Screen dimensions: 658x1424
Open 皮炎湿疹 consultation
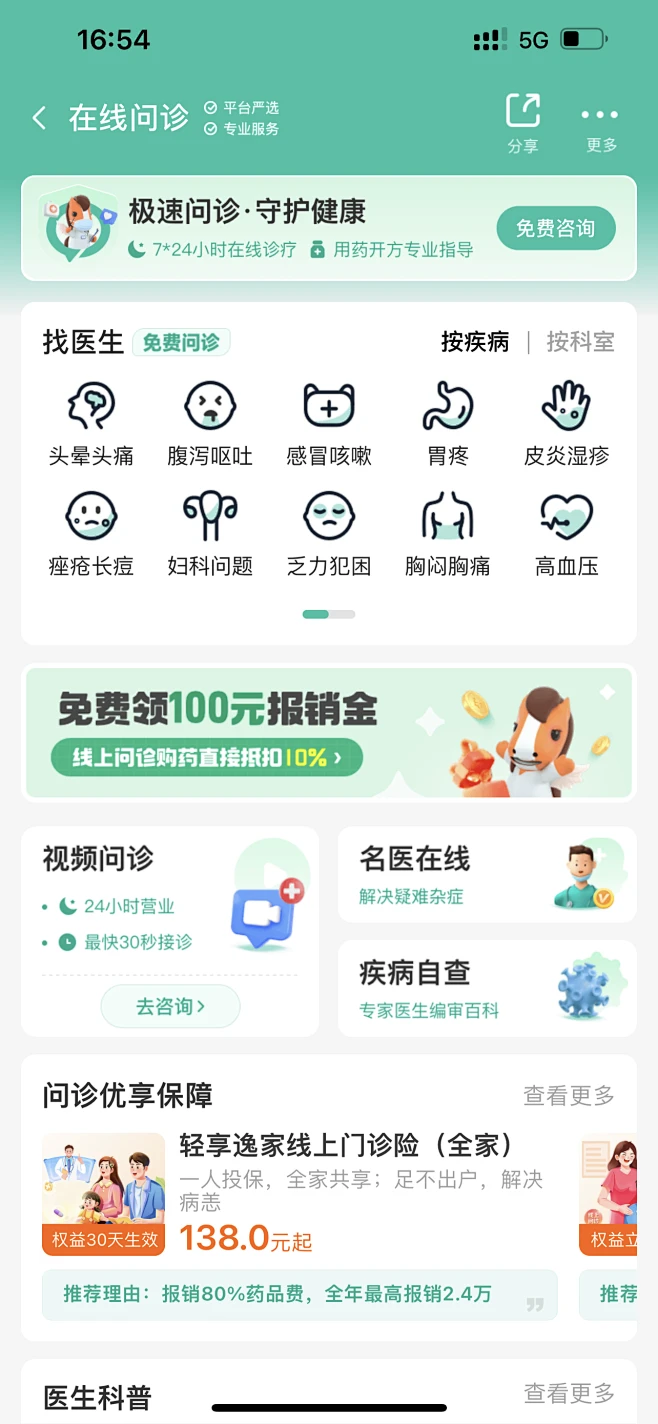click(x=566, y=424)
